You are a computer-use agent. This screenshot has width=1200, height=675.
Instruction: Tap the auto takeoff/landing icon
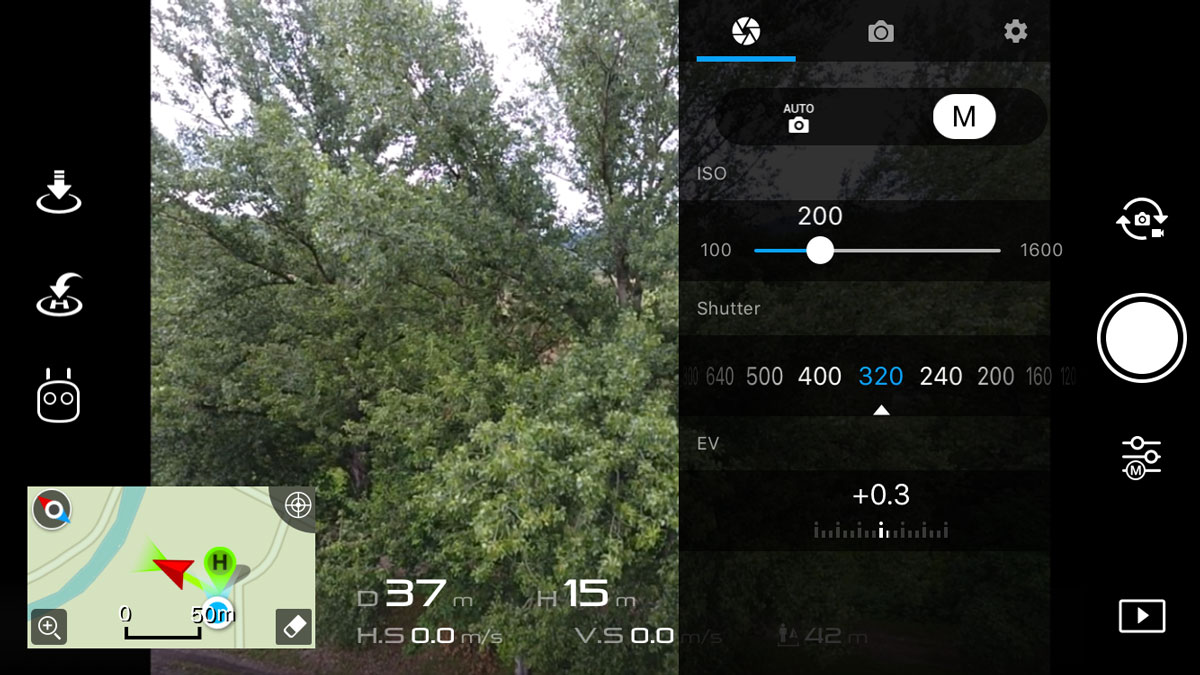[59, 192]
